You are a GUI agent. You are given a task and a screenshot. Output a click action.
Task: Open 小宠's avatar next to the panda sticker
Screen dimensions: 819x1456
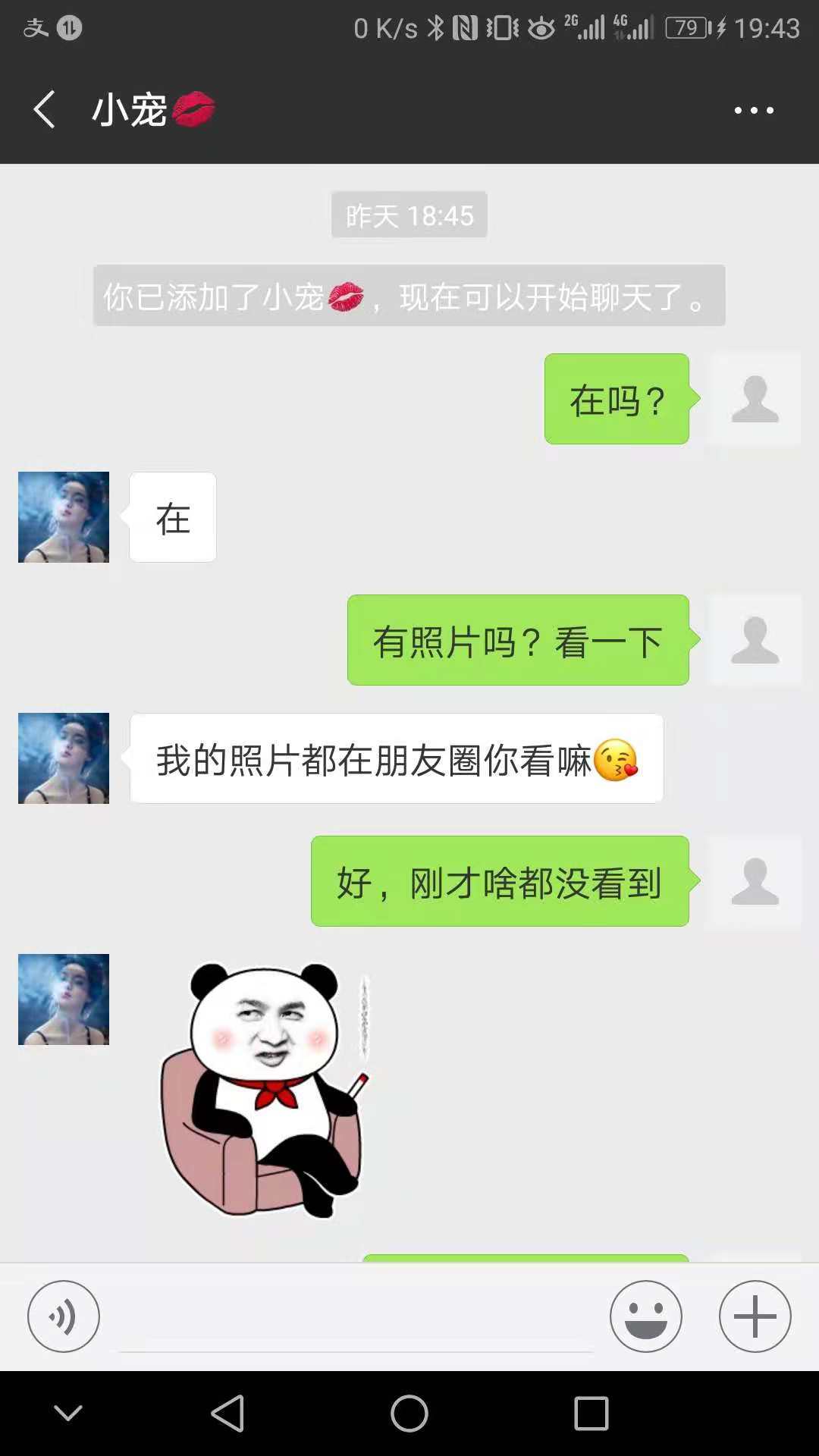tap(64, 999)
